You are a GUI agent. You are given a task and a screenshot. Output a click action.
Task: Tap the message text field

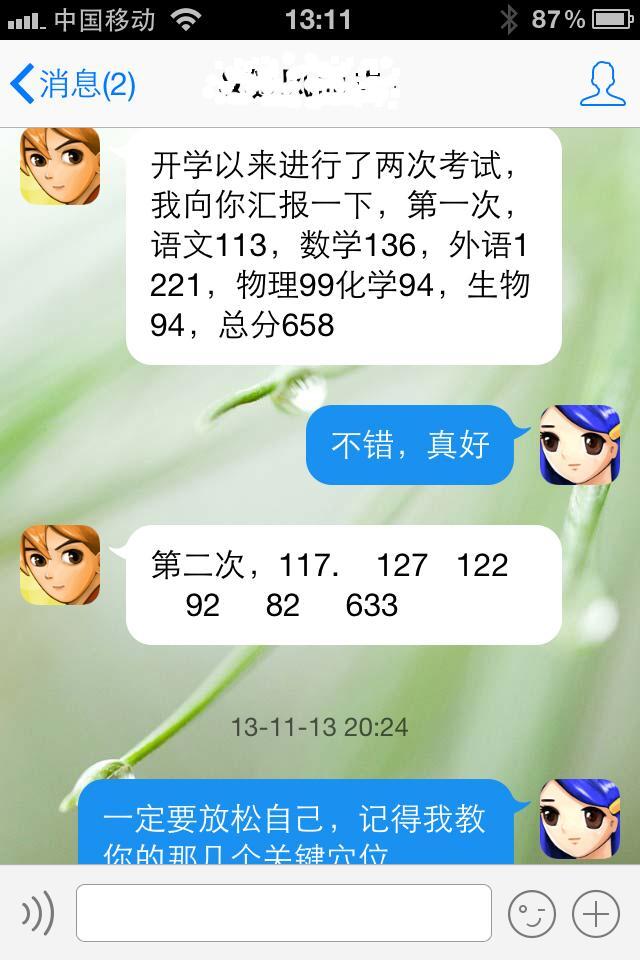[x=284, y=913]
